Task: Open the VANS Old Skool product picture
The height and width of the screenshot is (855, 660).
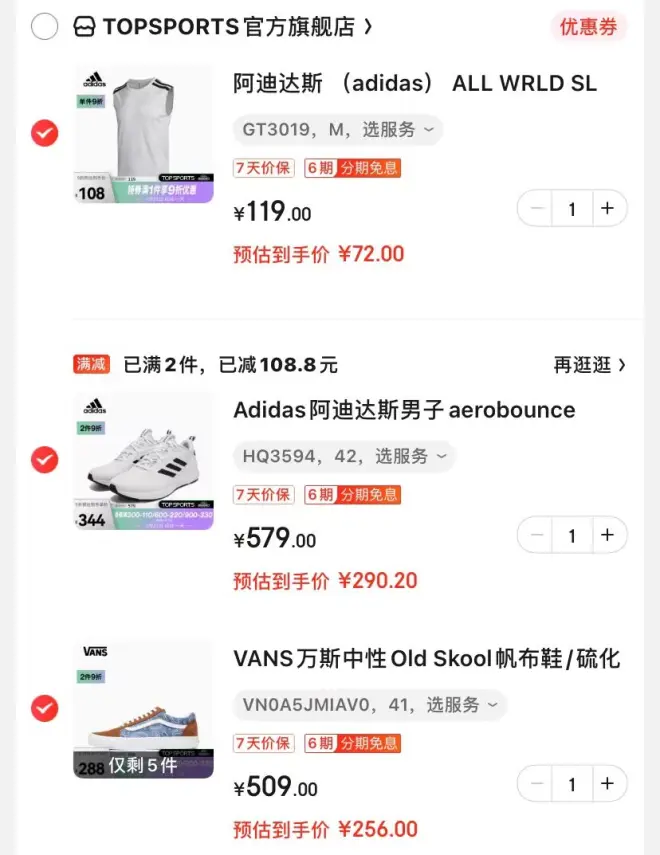Action: (144, 709)
